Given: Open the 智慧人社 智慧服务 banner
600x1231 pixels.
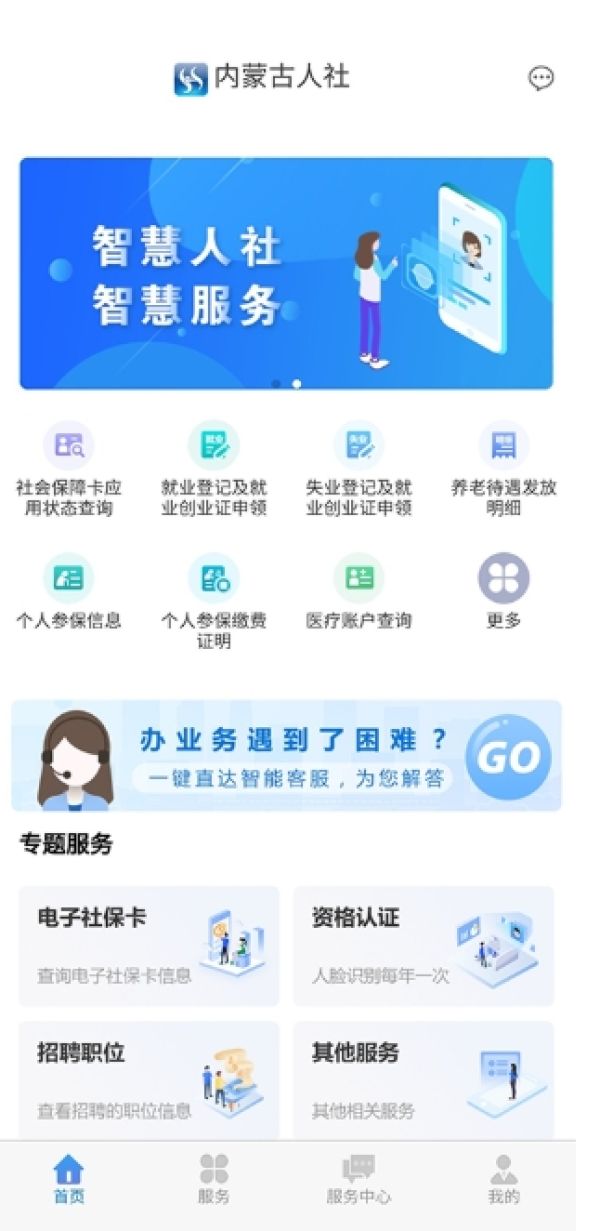Looking at the screenshot, I should coord(286,273).
